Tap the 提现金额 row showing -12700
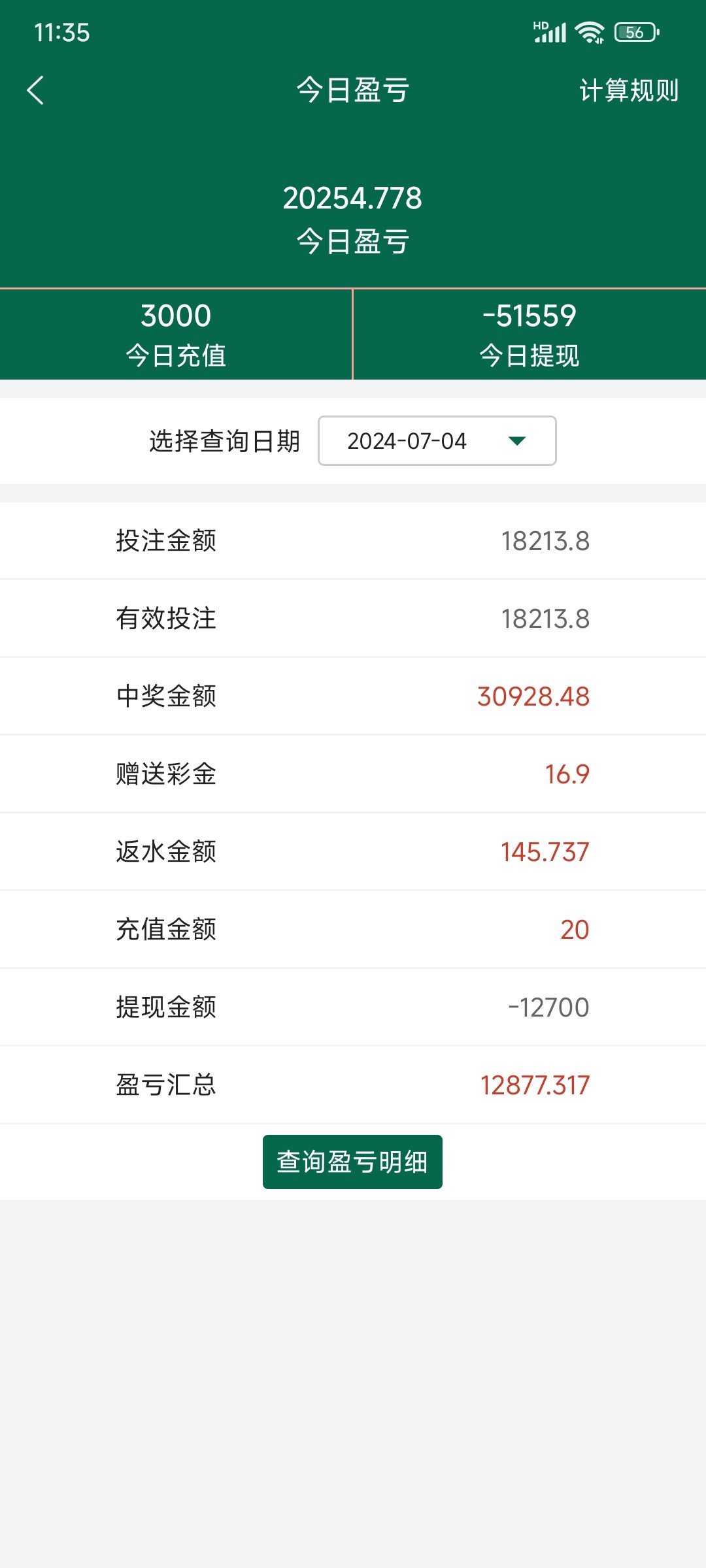 click(x=353, y=1007)
